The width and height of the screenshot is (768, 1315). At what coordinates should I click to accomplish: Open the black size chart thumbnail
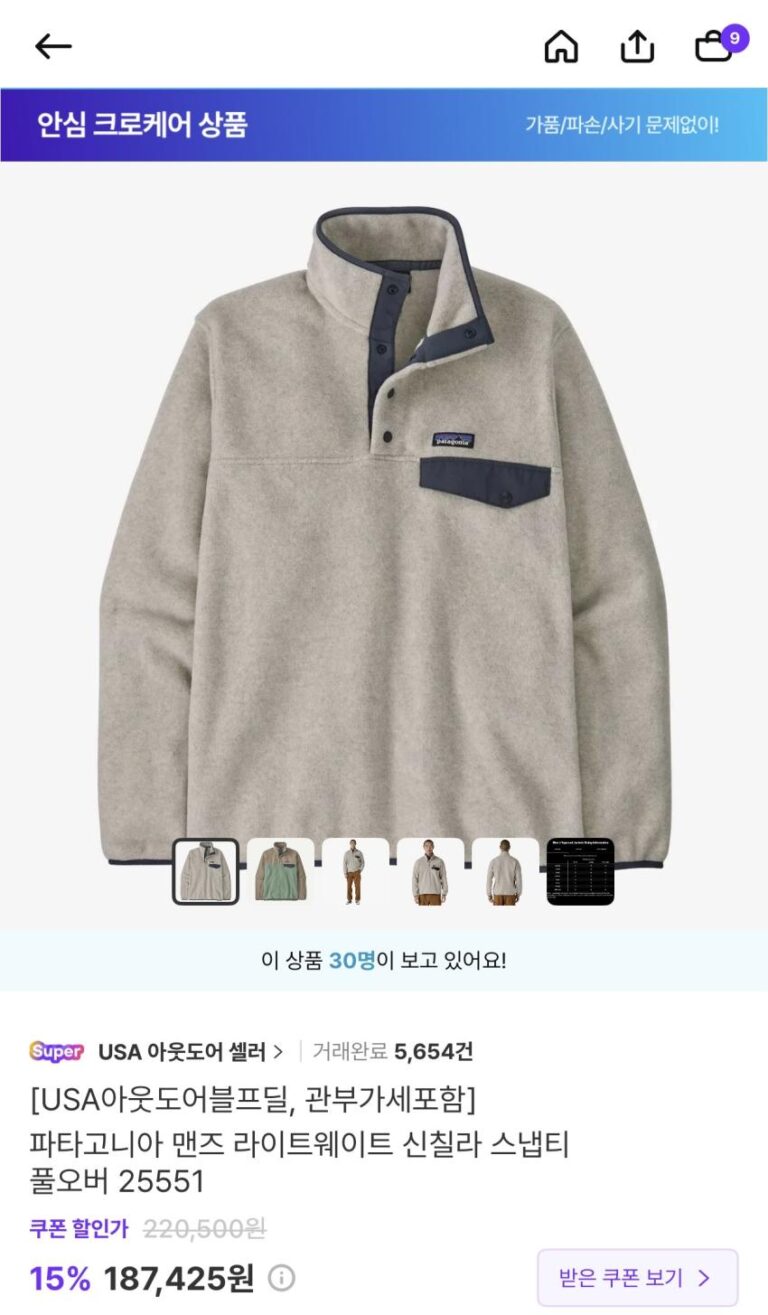(x=580, y=872)
